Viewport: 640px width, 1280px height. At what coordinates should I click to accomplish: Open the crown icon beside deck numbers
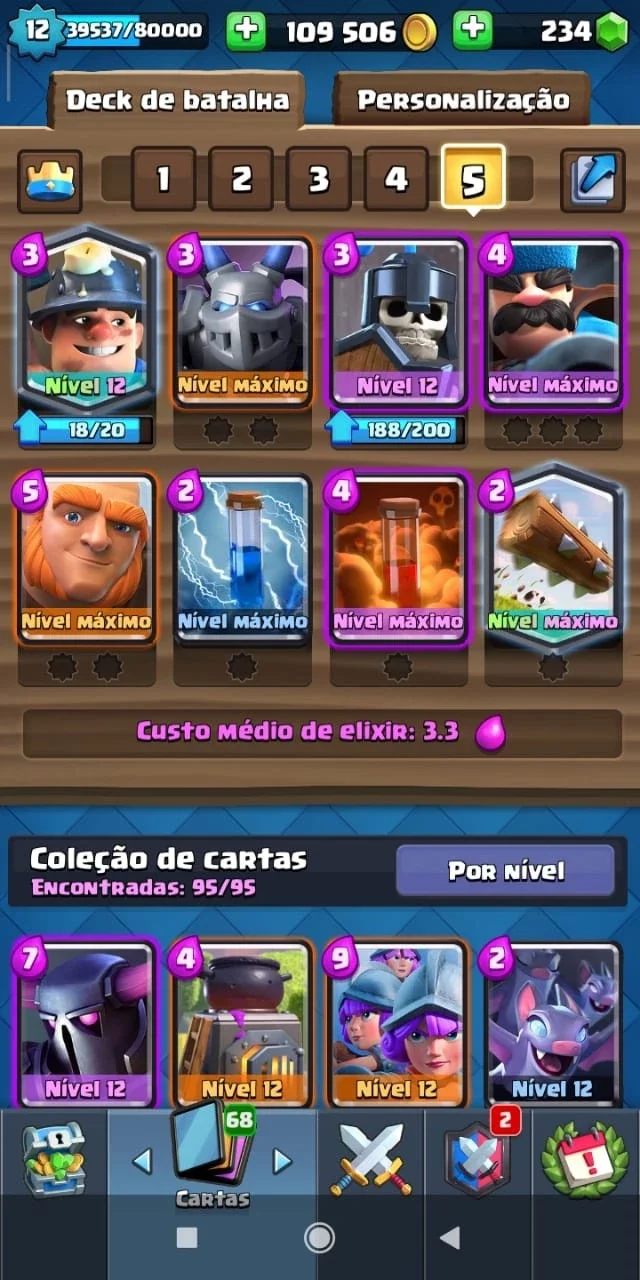pyautogui.click(x=50, y=180)
